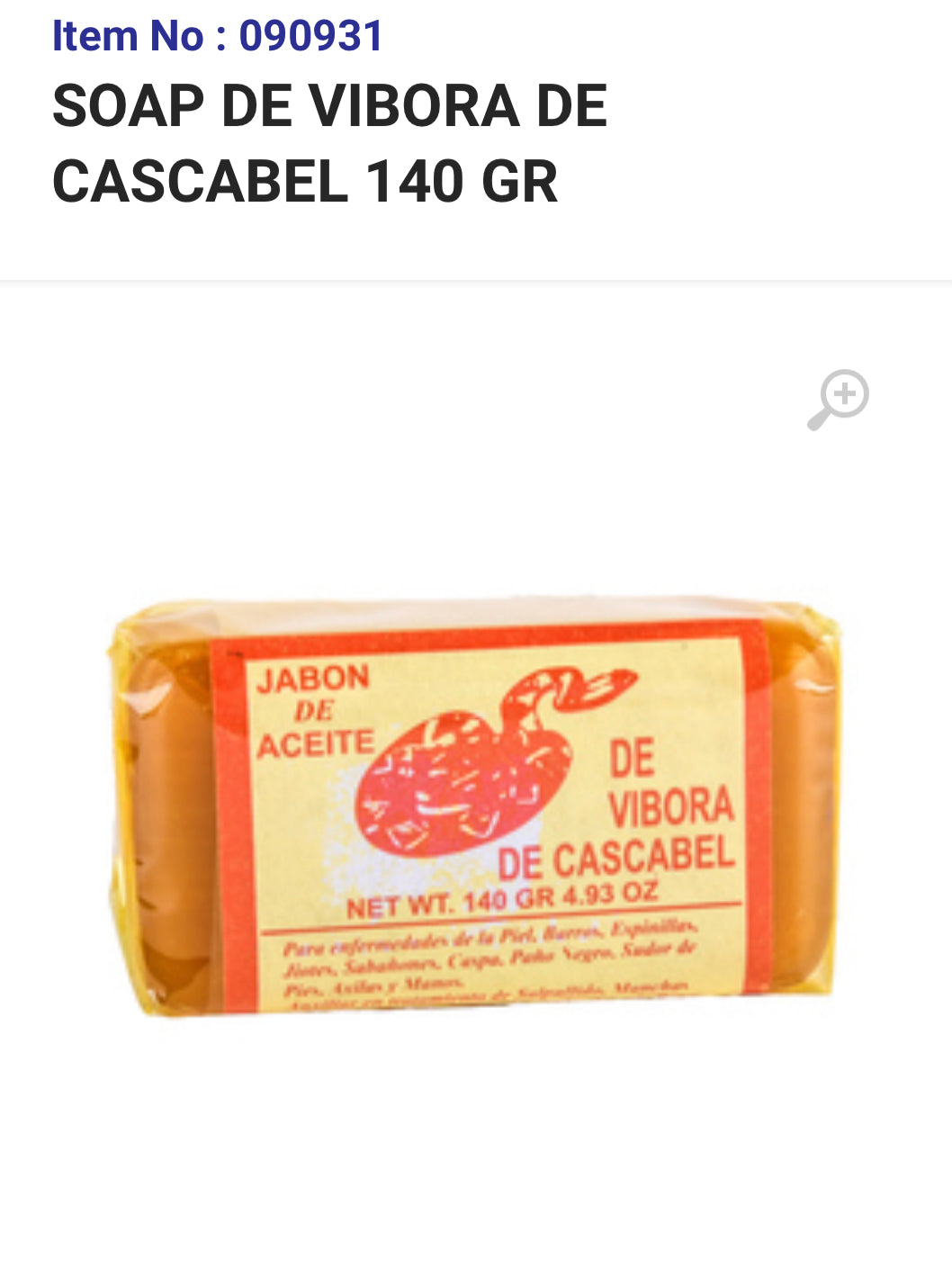
Task: Open the rattlesnake soap product image
Action: click(476, 805)
